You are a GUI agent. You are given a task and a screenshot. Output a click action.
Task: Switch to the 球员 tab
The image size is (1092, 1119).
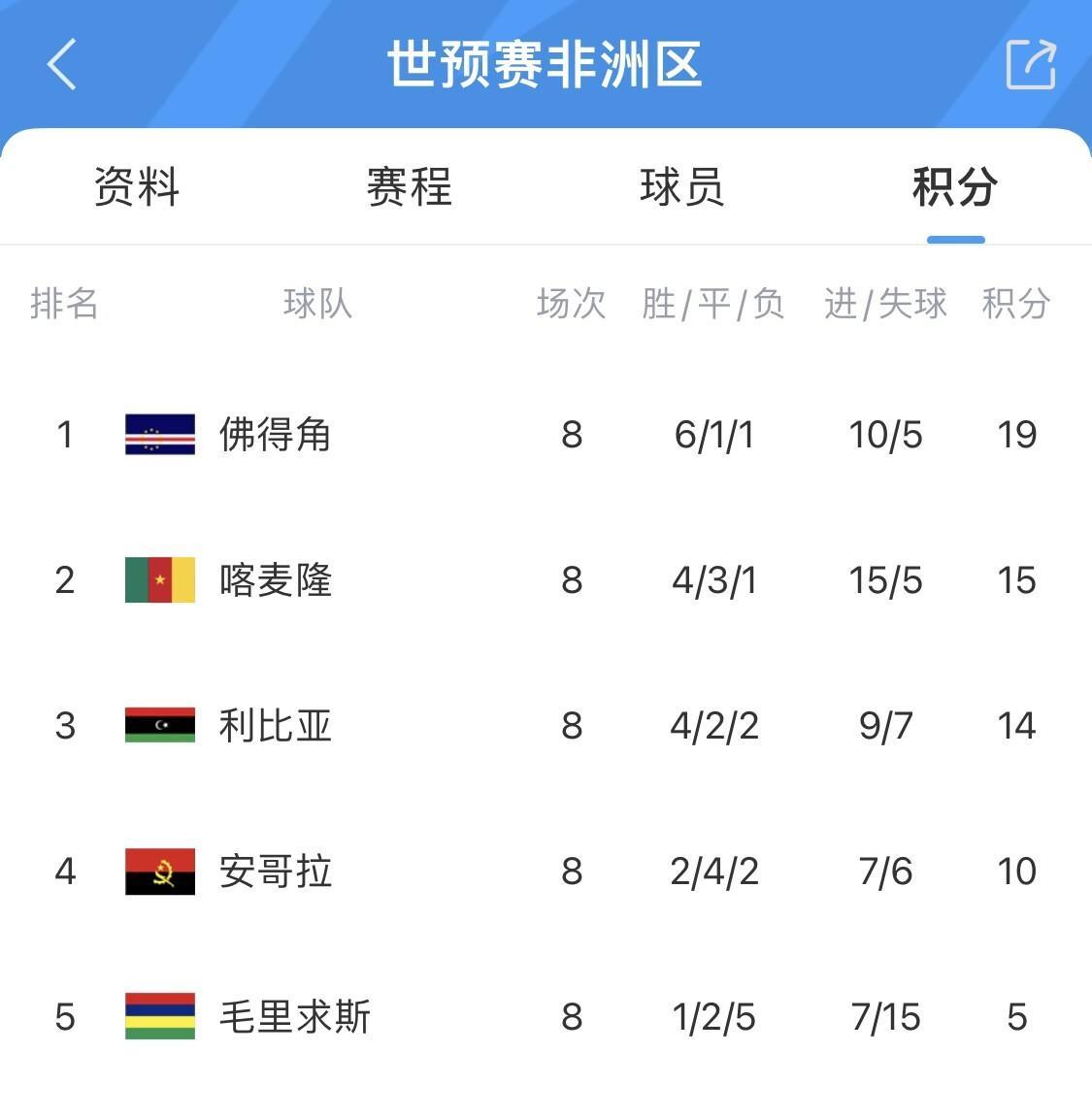tap(682, 190)
